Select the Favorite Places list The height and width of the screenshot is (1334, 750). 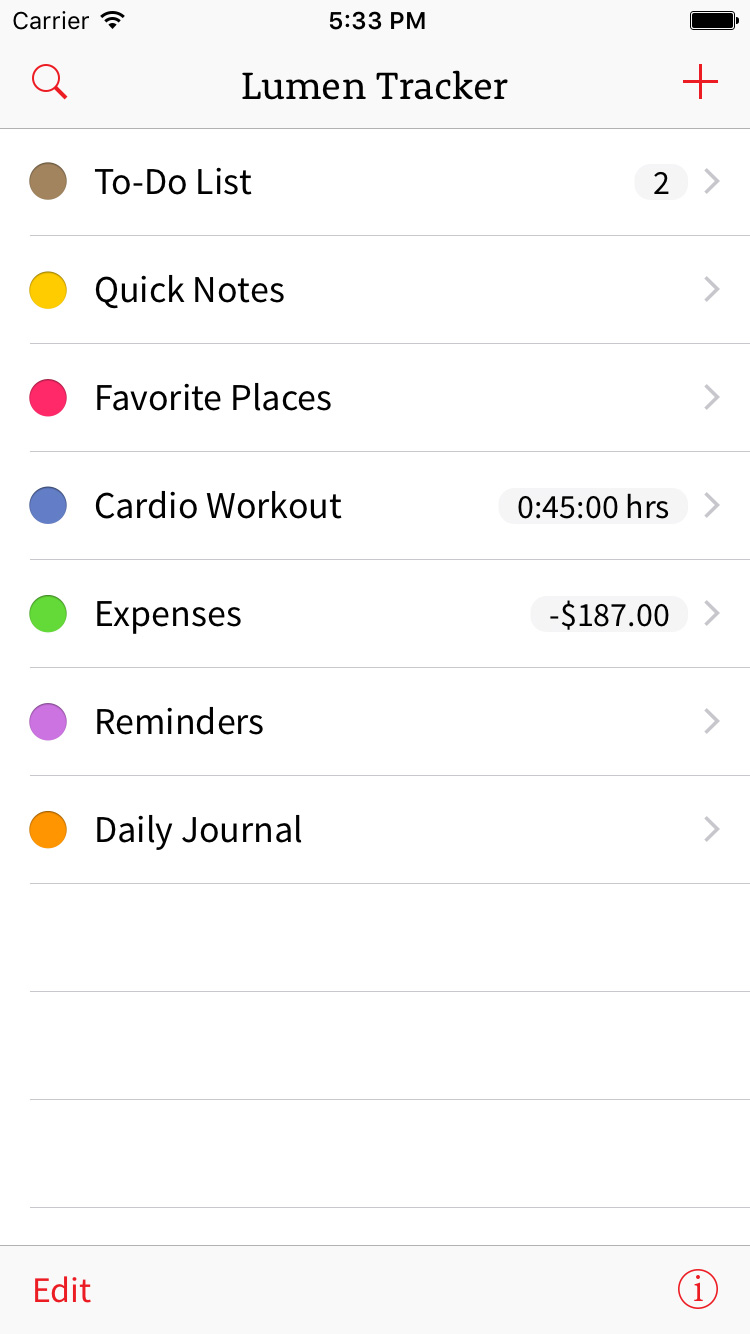375,398
